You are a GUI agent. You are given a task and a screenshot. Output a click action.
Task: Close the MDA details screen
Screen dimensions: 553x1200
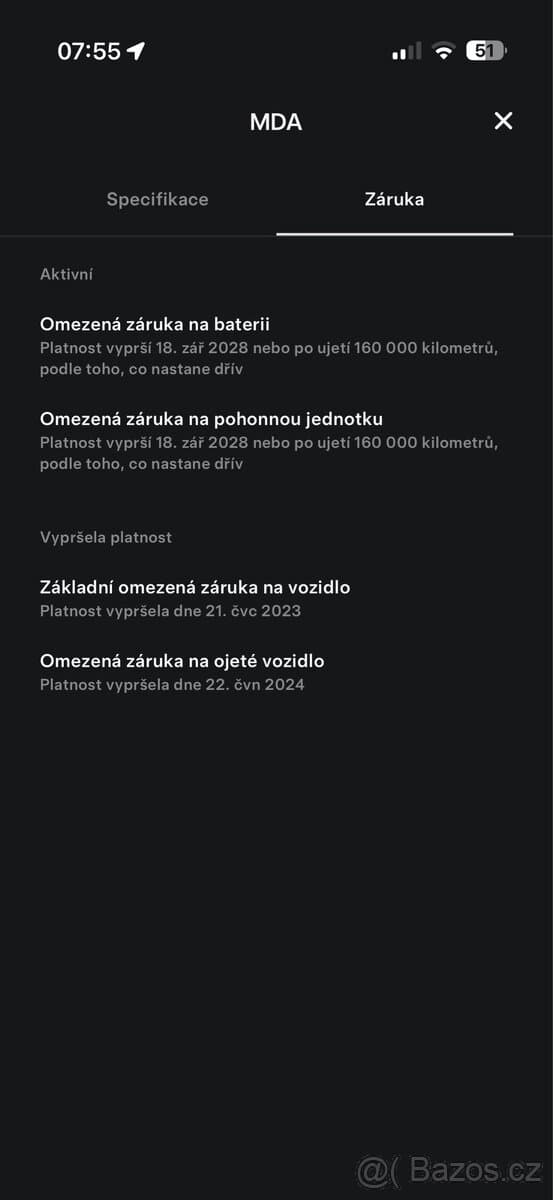point(503,121)
